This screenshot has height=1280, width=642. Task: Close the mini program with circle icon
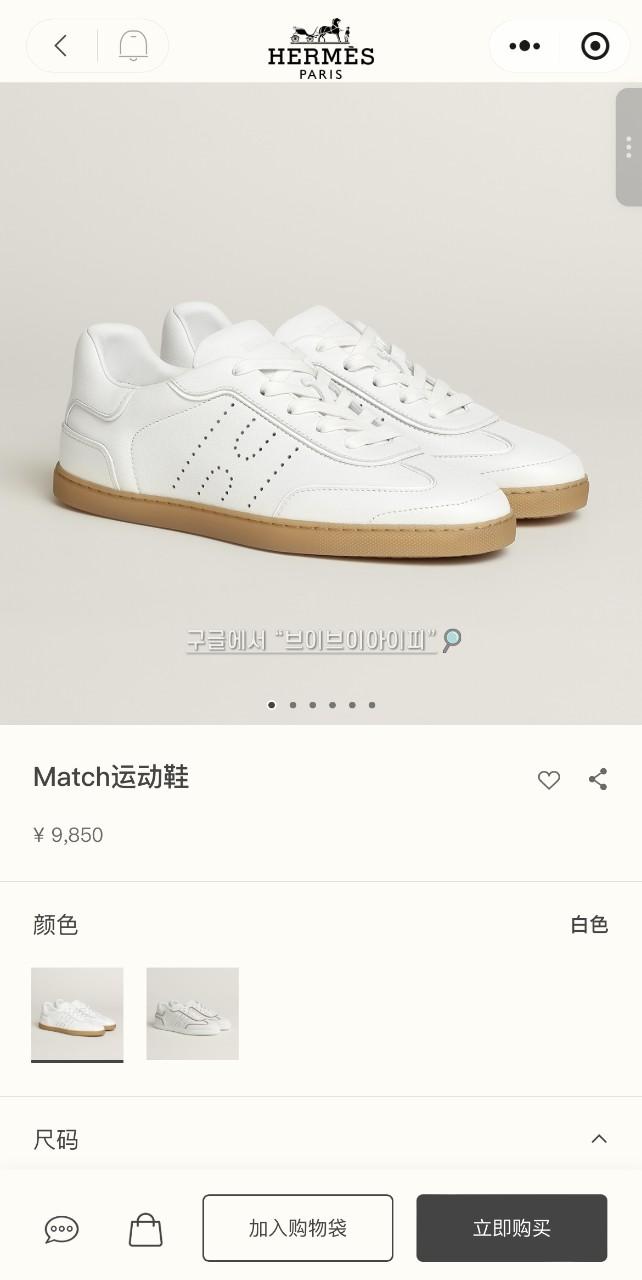(x=595, y=46)
